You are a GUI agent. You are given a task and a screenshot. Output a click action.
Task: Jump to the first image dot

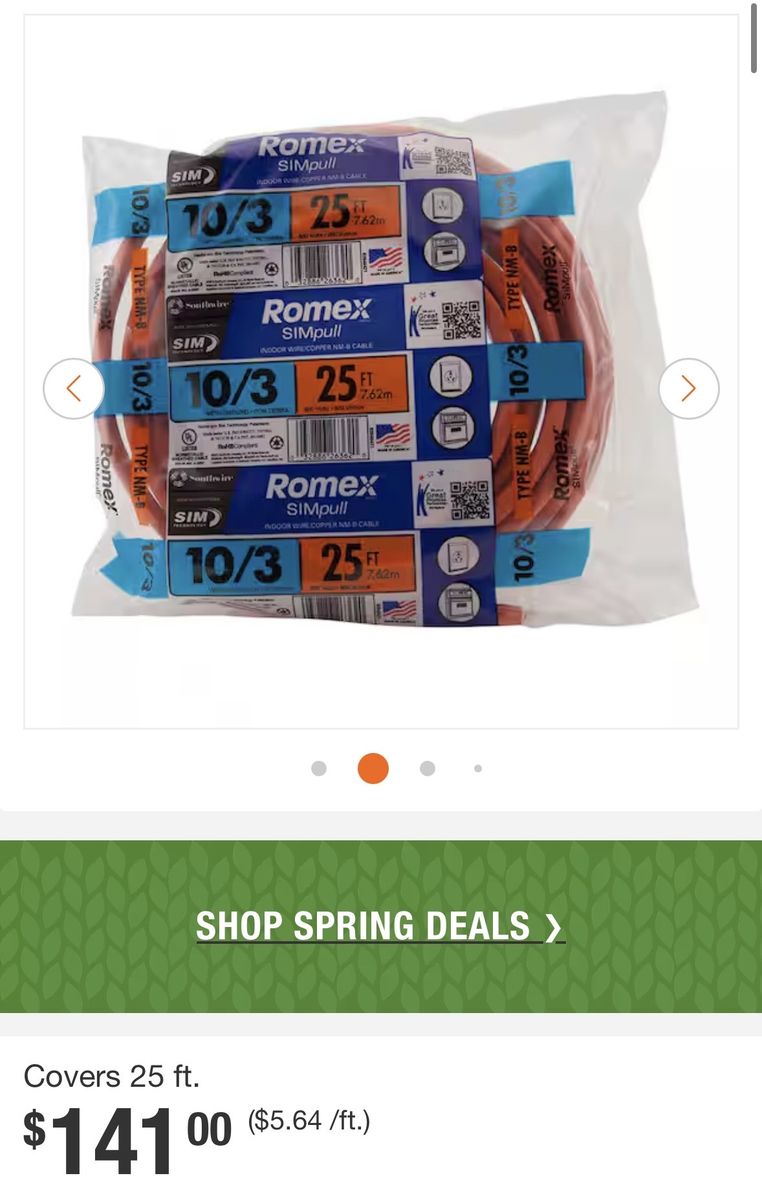point(319,768)
